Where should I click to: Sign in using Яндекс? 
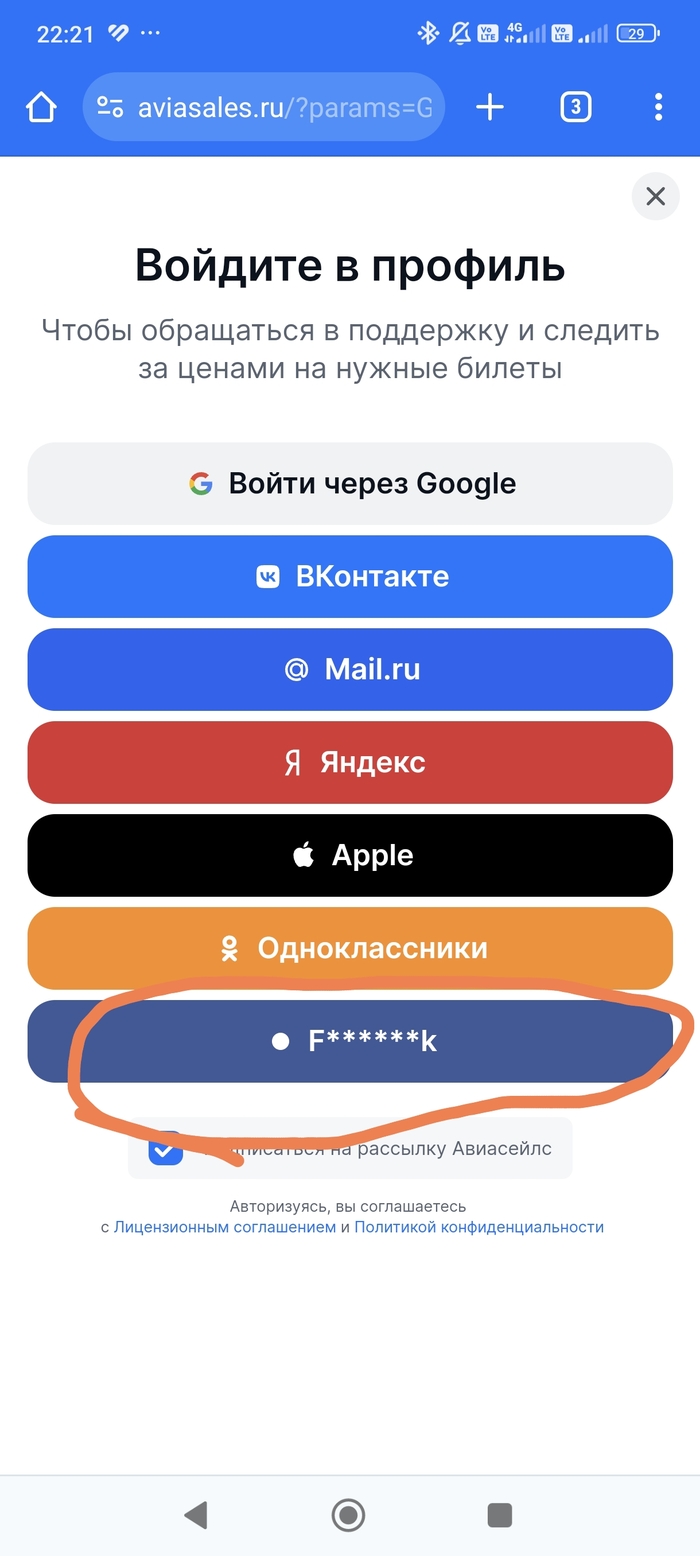coord(350,762)
